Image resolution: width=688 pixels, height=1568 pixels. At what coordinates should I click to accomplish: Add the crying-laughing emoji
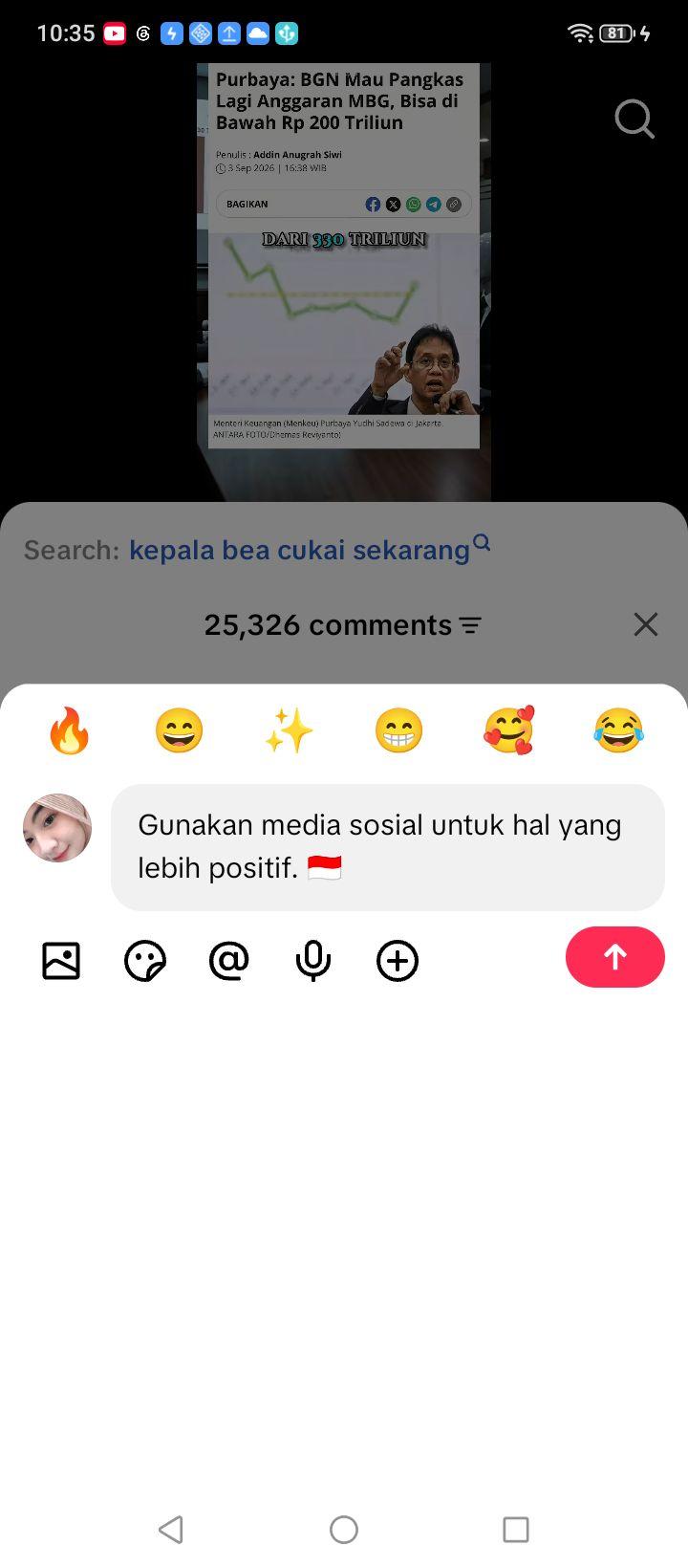[x=618, y=731]
